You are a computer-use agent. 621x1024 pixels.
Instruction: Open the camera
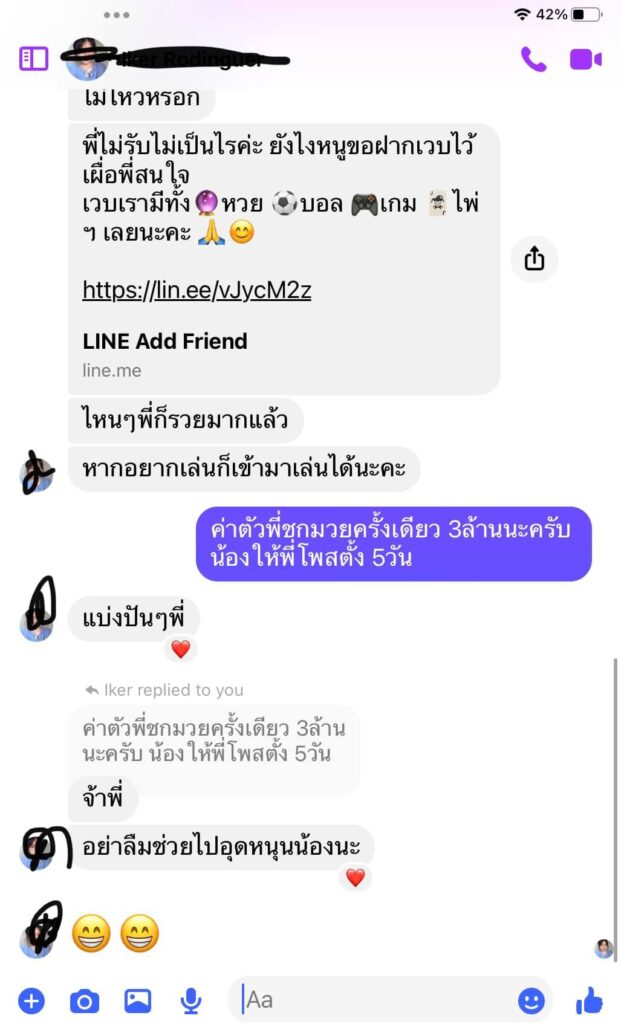click(x=84, y=999)
